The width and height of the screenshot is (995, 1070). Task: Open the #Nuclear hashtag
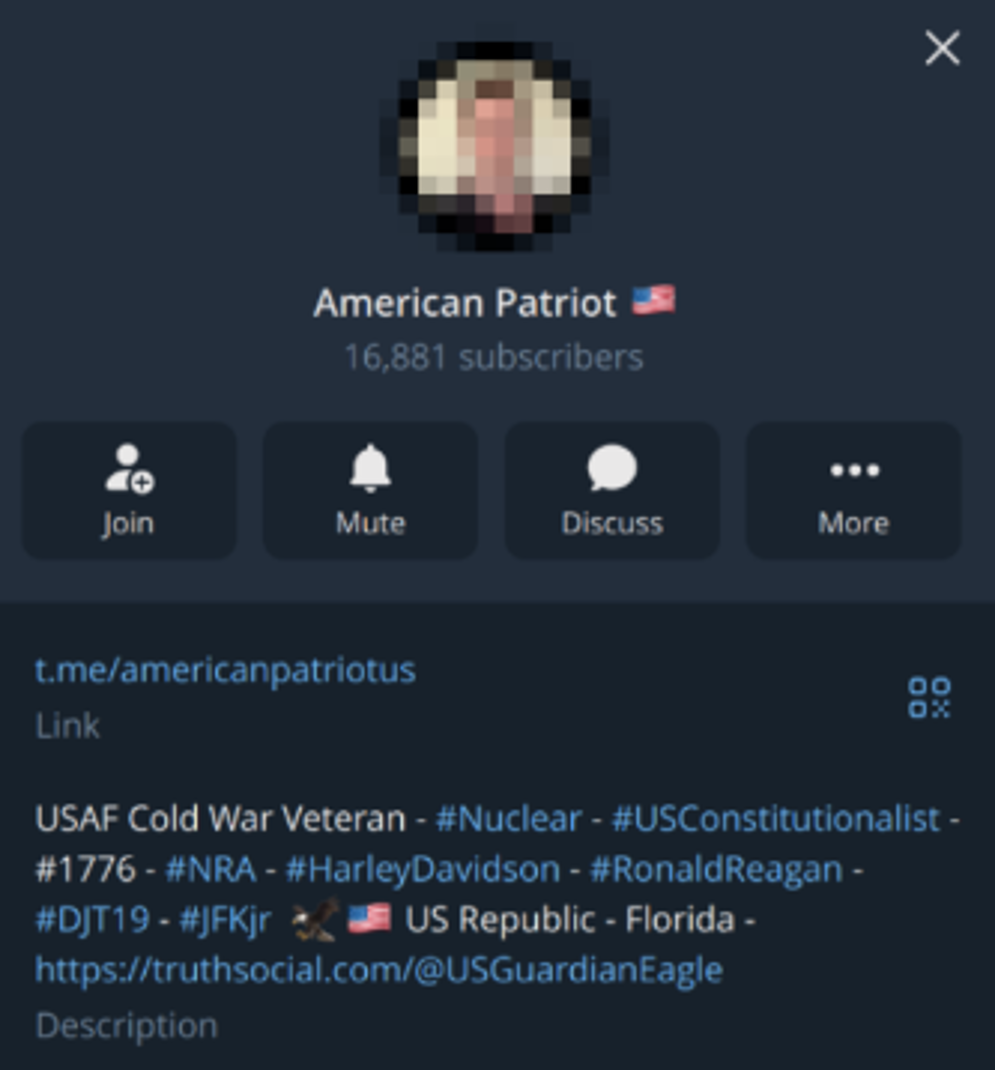coord(508,818)
